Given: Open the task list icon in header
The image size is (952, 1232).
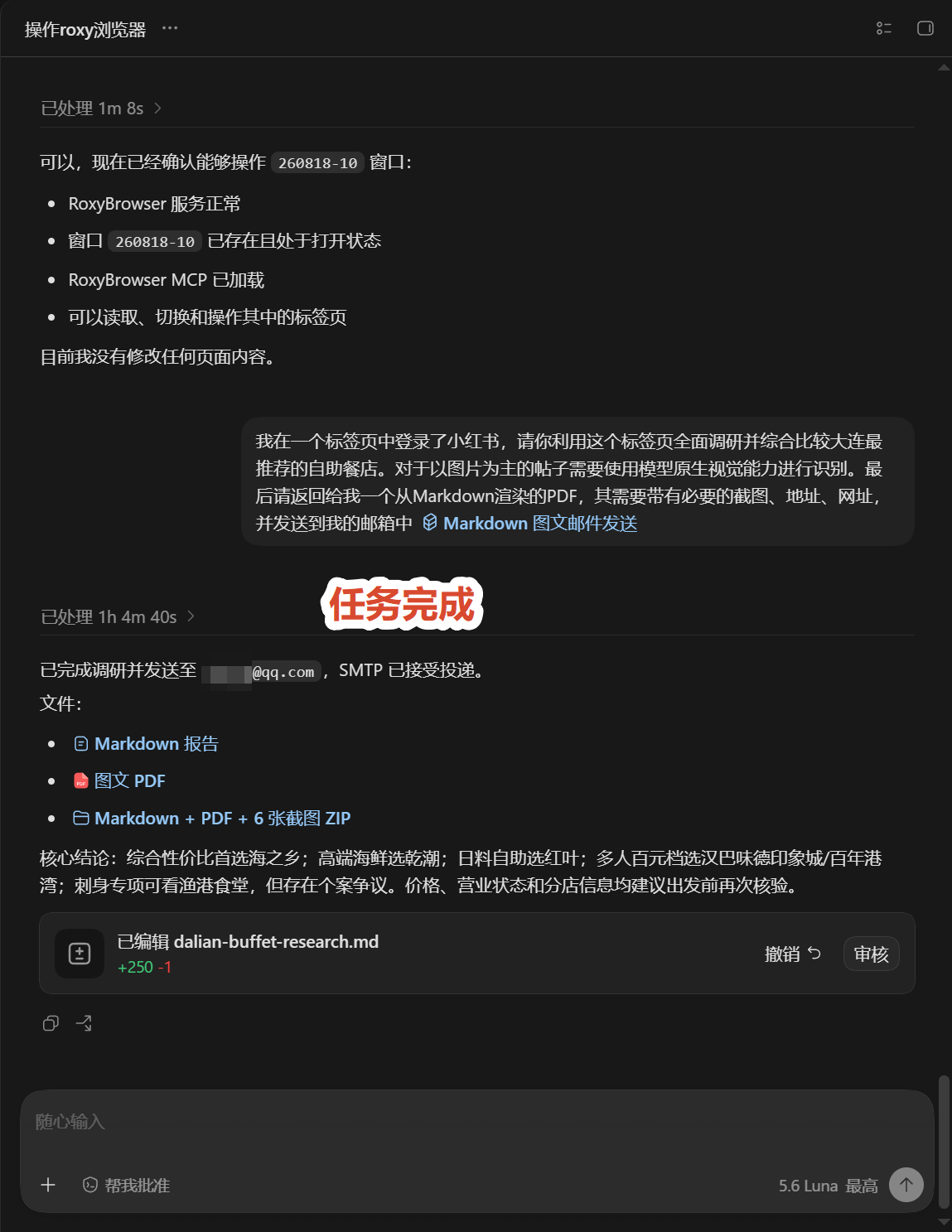Looking at the screenshot, I should point(884,28).
